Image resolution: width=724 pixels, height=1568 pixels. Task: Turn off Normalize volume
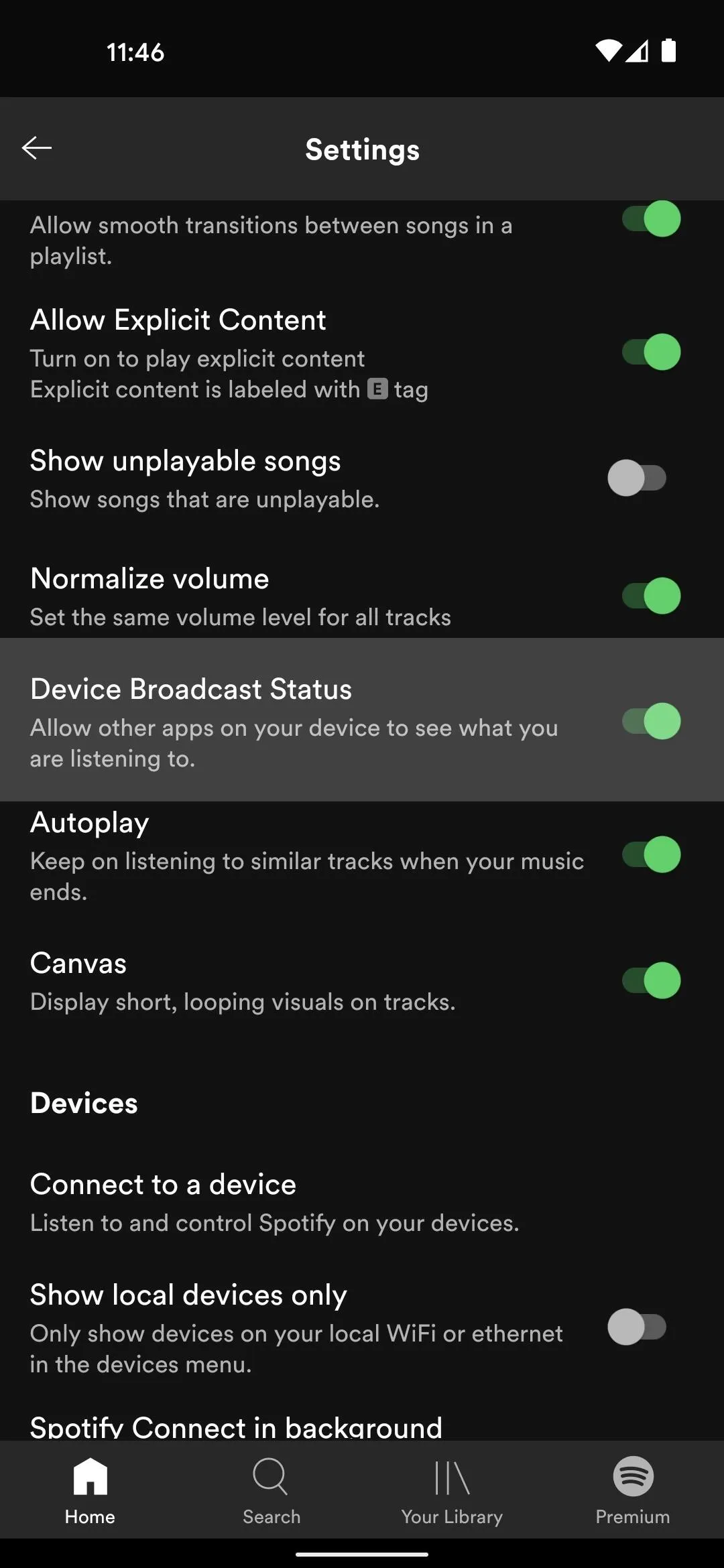pyautogui.click(x=651, y=596)
